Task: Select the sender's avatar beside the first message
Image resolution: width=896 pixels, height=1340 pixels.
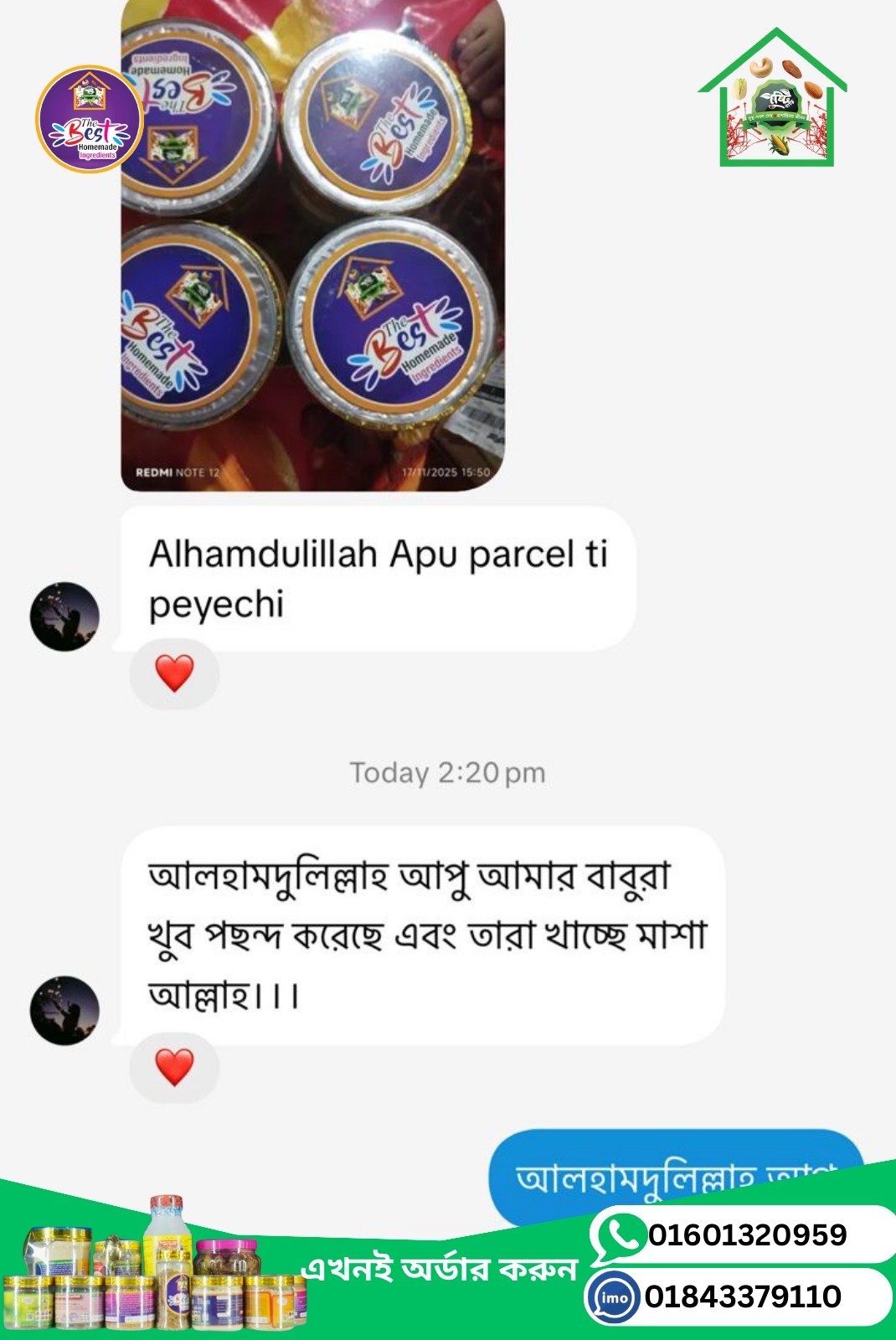Action: point(65,617)
